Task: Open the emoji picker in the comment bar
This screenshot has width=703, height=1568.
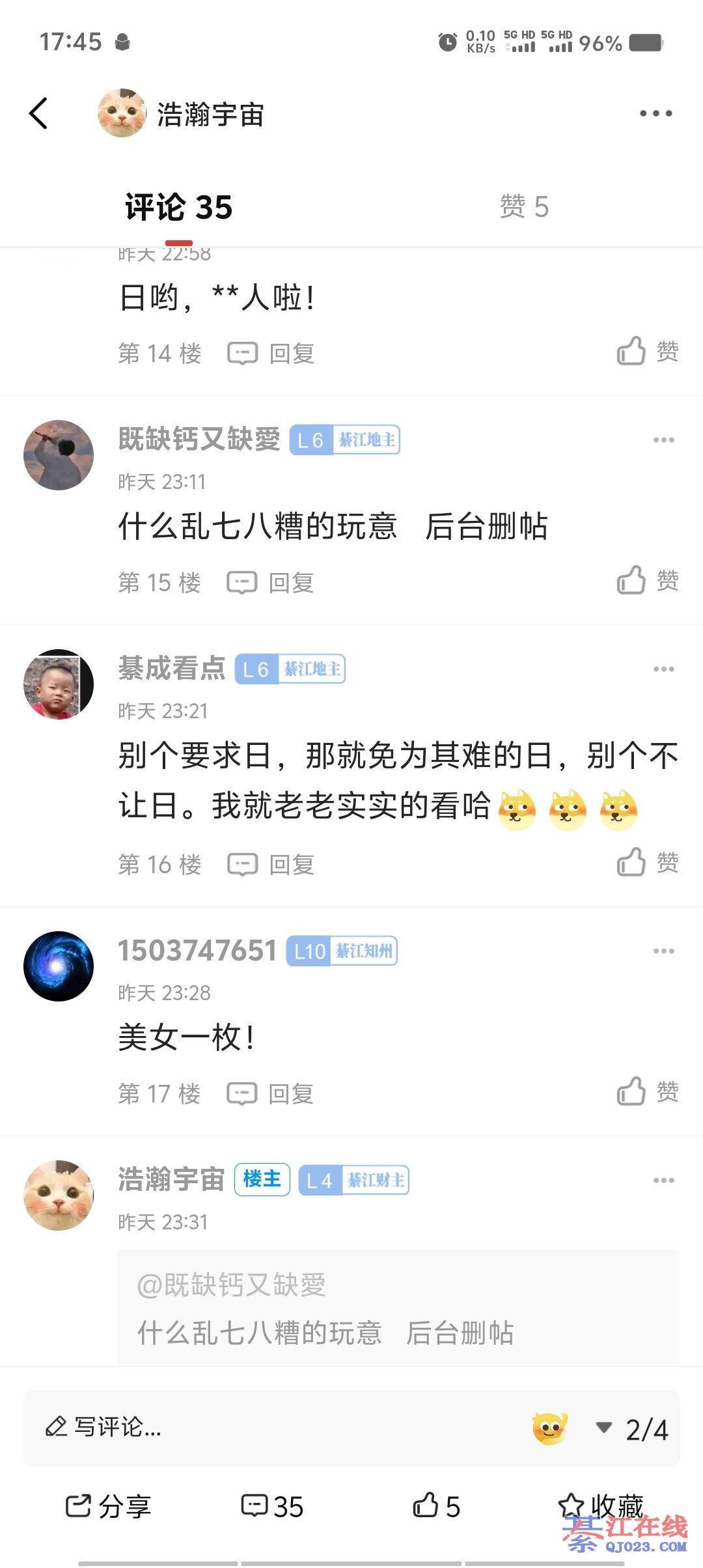Action: pyautogui.click(x=549, y=1428)
